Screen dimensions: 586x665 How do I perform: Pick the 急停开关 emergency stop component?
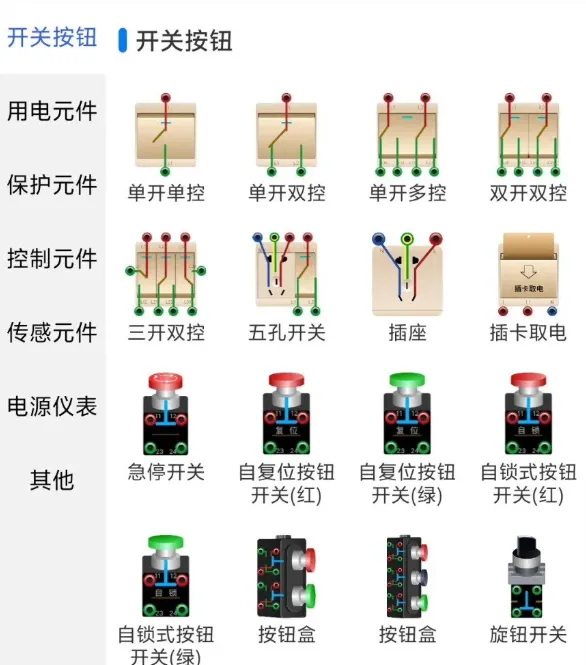pos(166,428)
